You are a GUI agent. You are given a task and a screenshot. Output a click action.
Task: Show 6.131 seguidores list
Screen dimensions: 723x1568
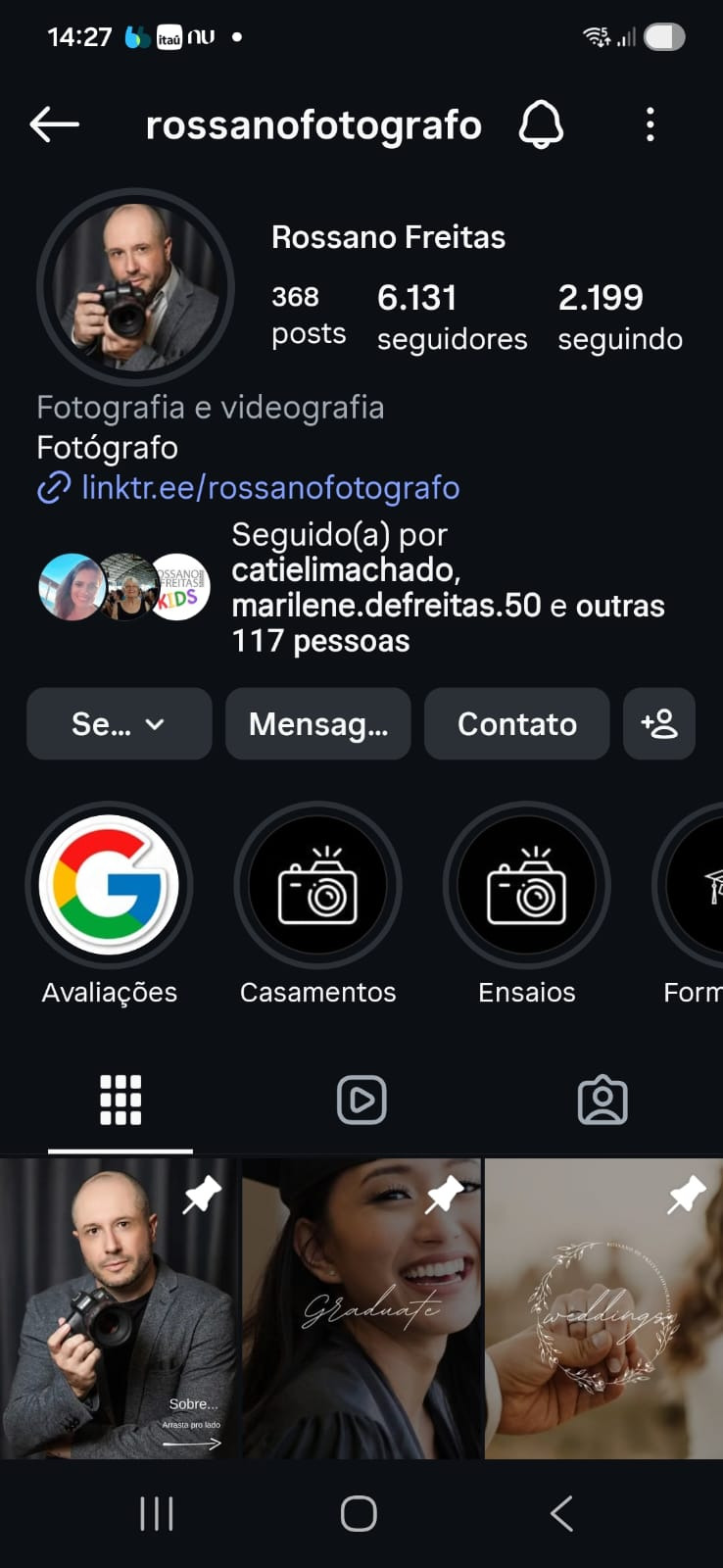pyautogui.click(x=452, y=316)
